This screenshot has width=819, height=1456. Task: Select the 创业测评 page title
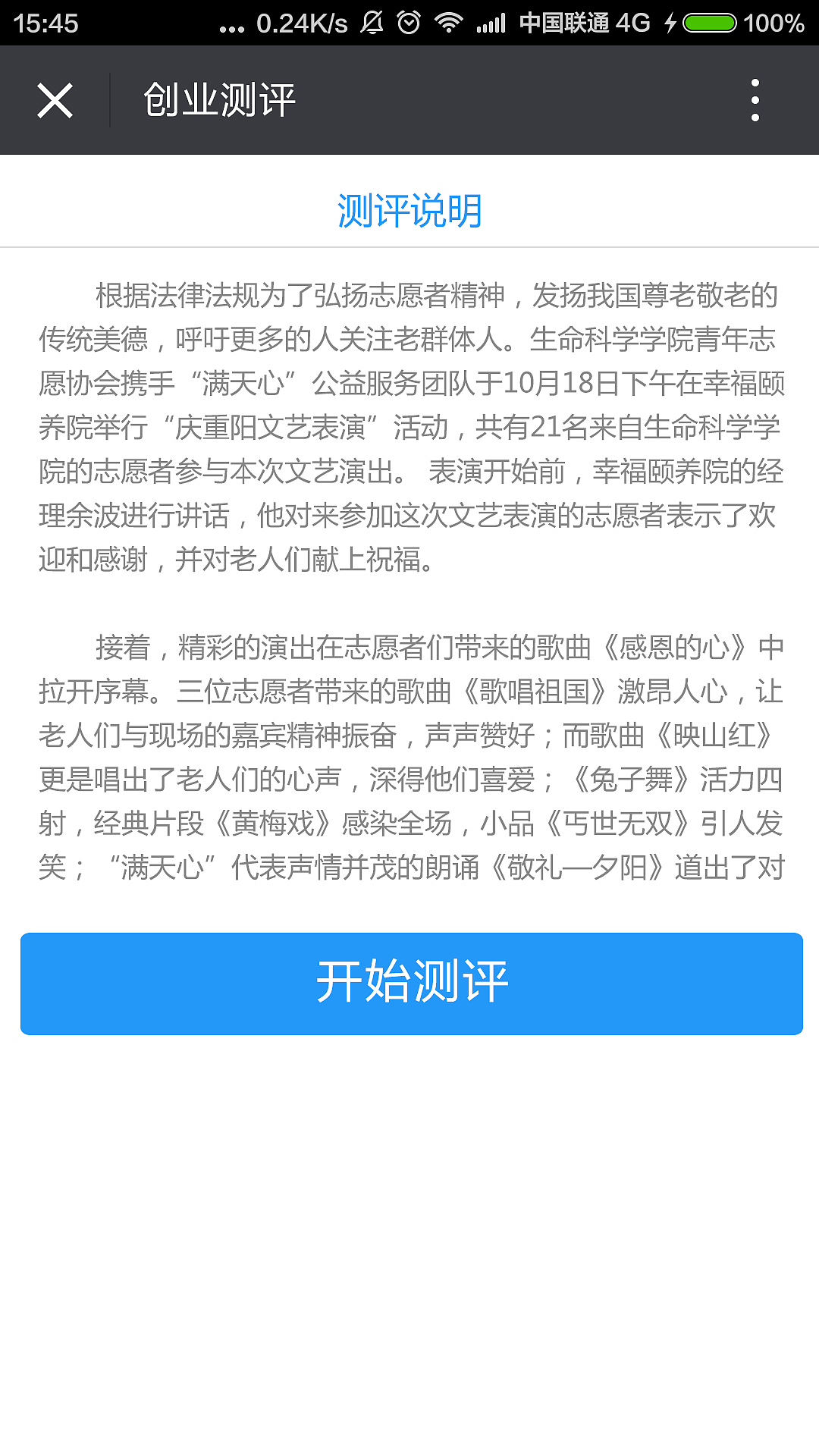(x=221, y=99)
